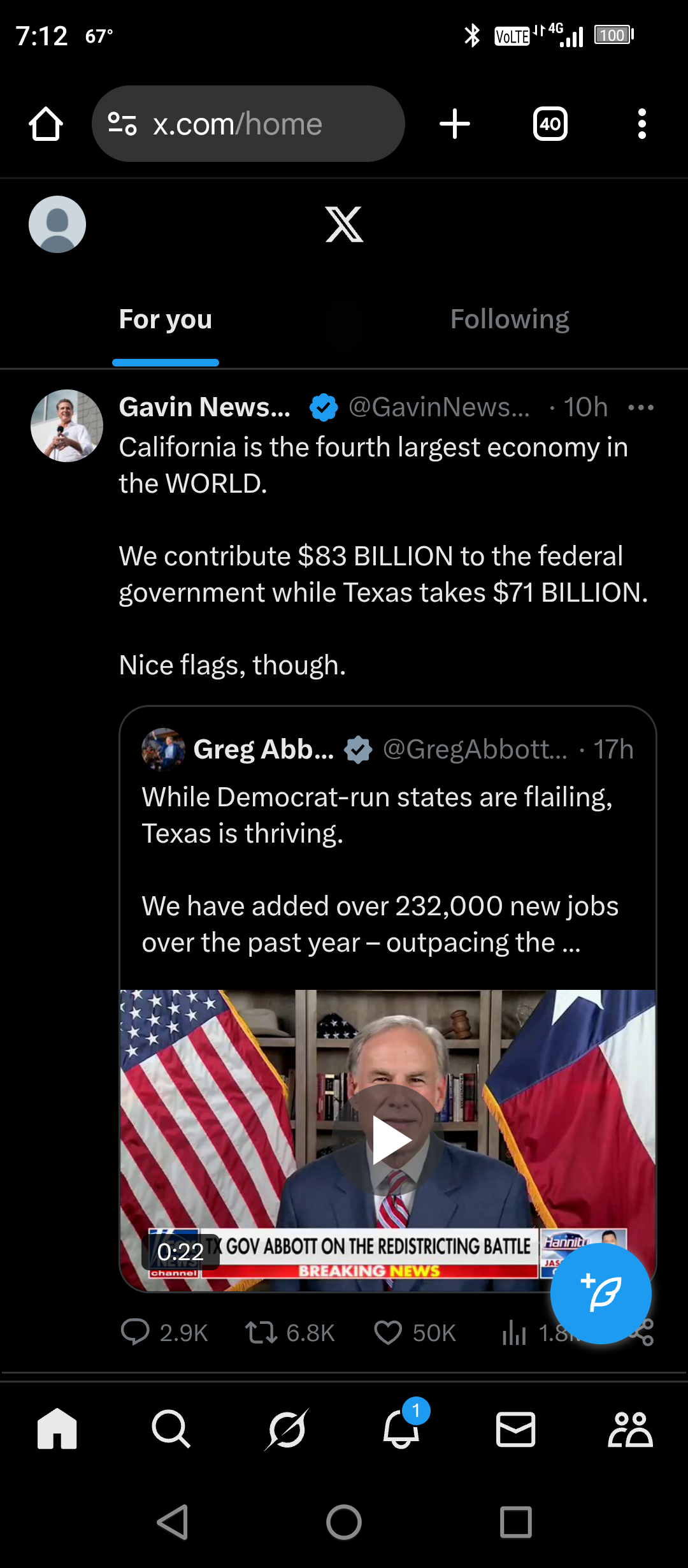Open direct messages

[x=515, y=1429]
